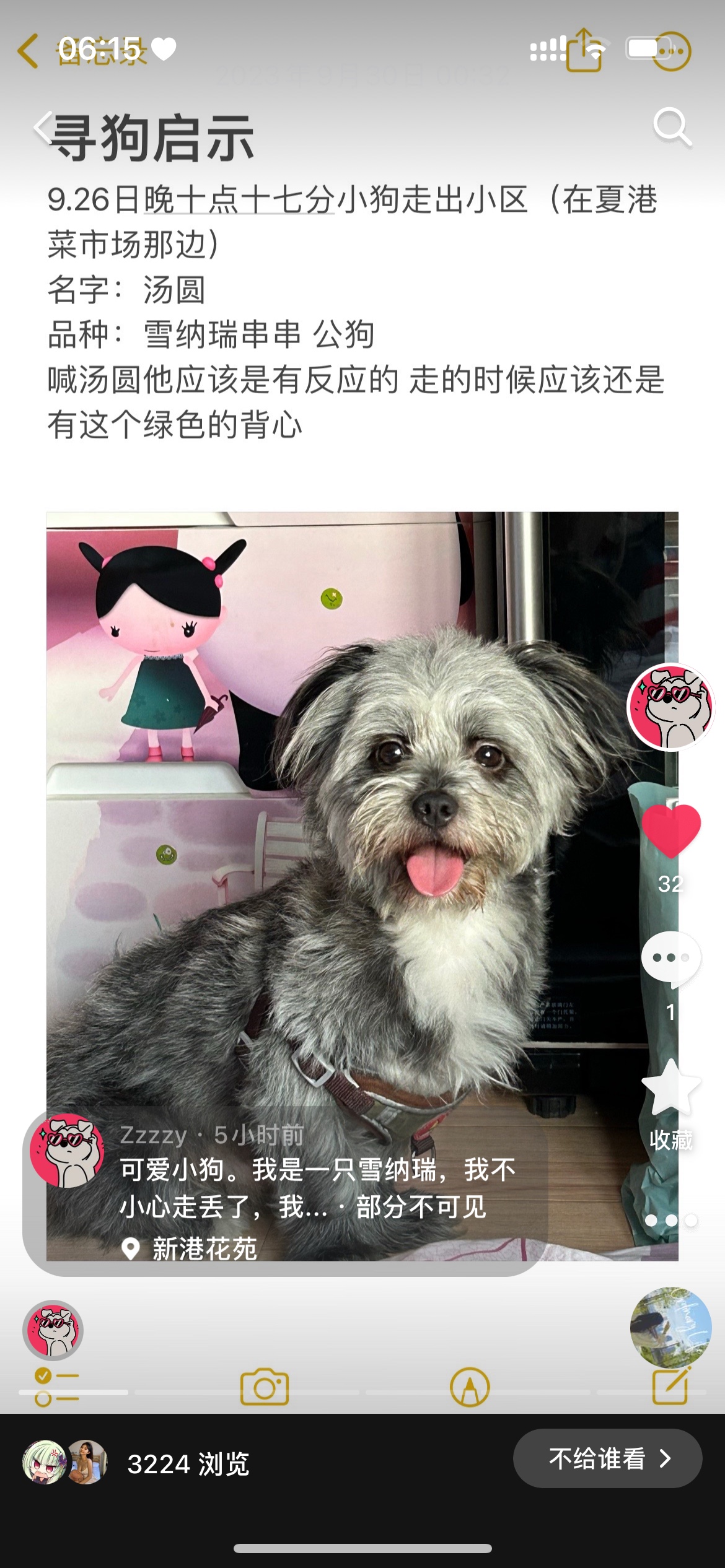Open the comments bubble

pyautogui.click(x=670, y=959)
